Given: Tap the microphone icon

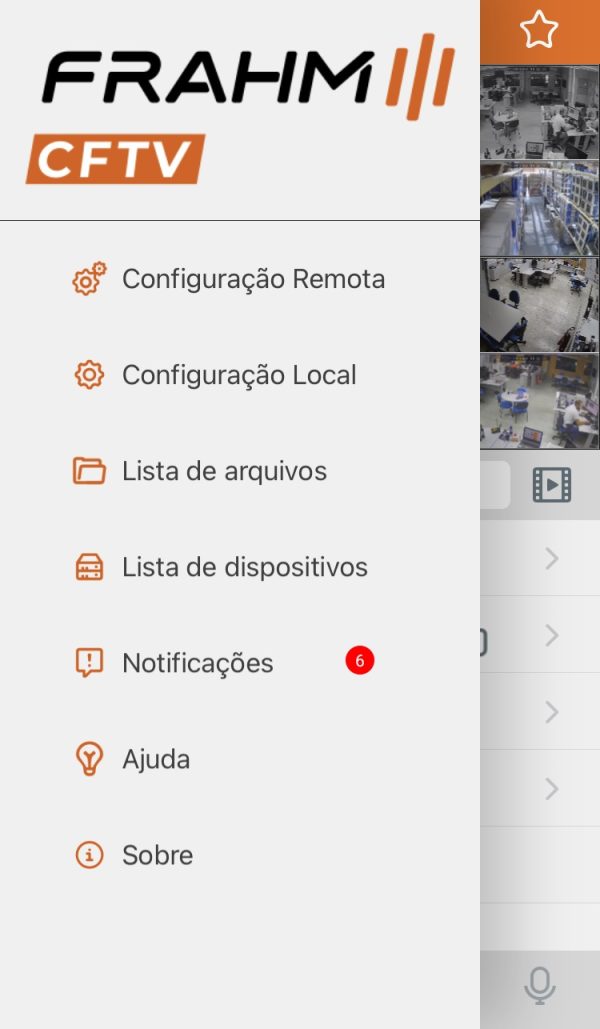Looking at the screenshot, I should point(540,986).
